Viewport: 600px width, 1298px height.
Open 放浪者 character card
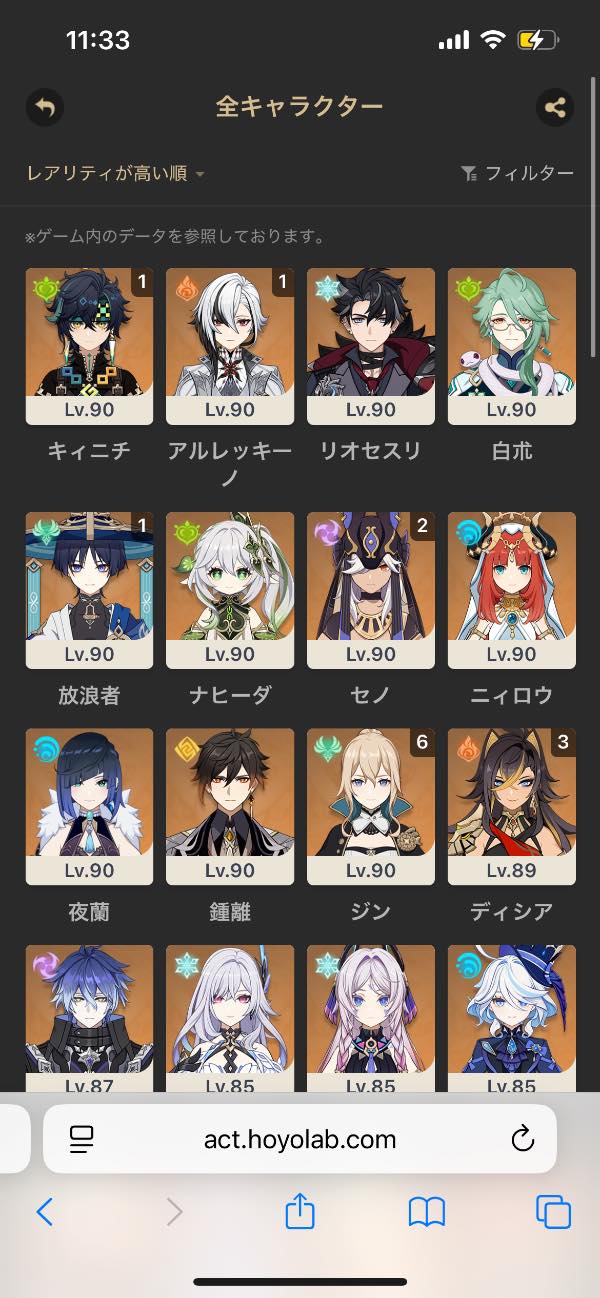(x=89, y=590)
